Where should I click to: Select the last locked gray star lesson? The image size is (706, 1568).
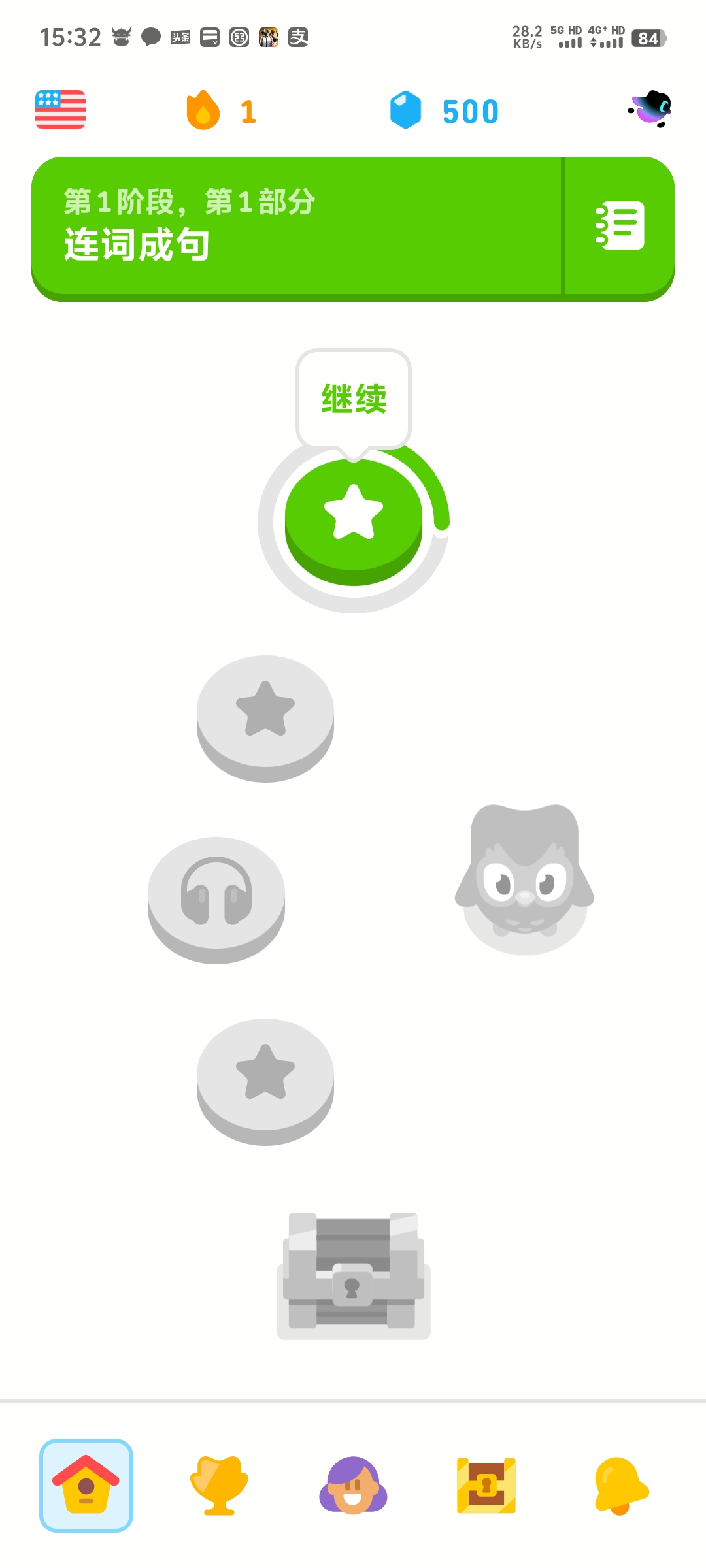pyautogui.click(x=265, y=1077)
